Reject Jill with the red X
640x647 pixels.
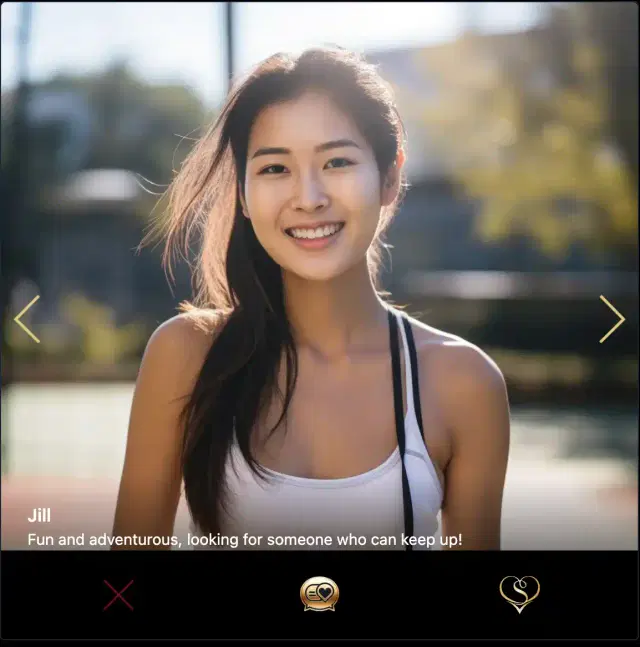click(x=118, y=595)
